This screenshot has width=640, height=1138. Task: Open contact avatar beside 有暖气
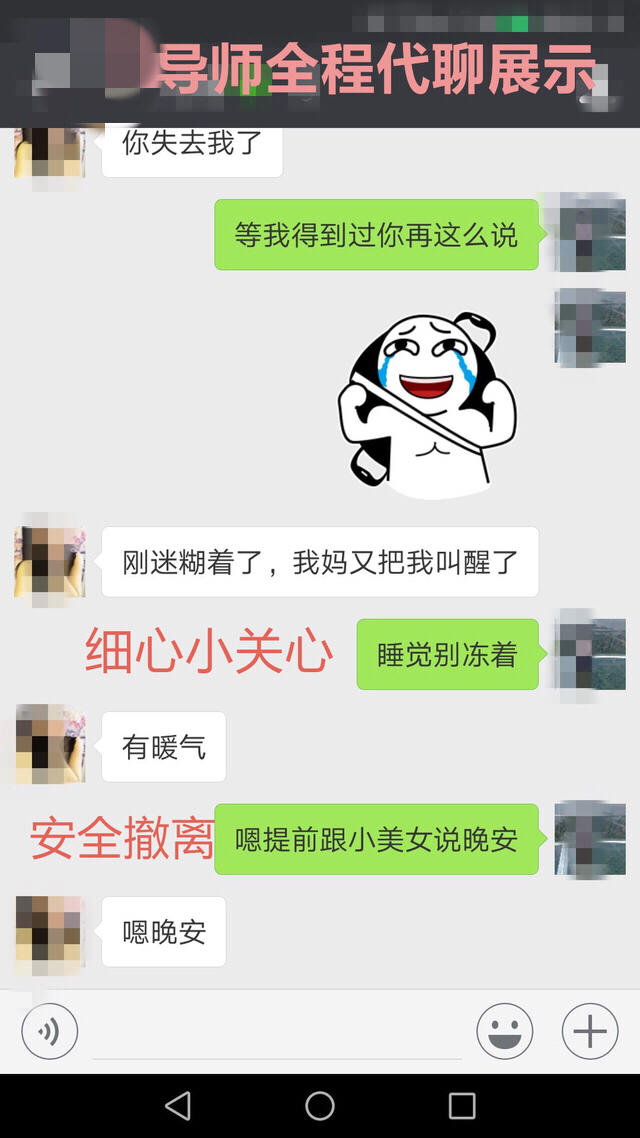(x=49, y=745)
